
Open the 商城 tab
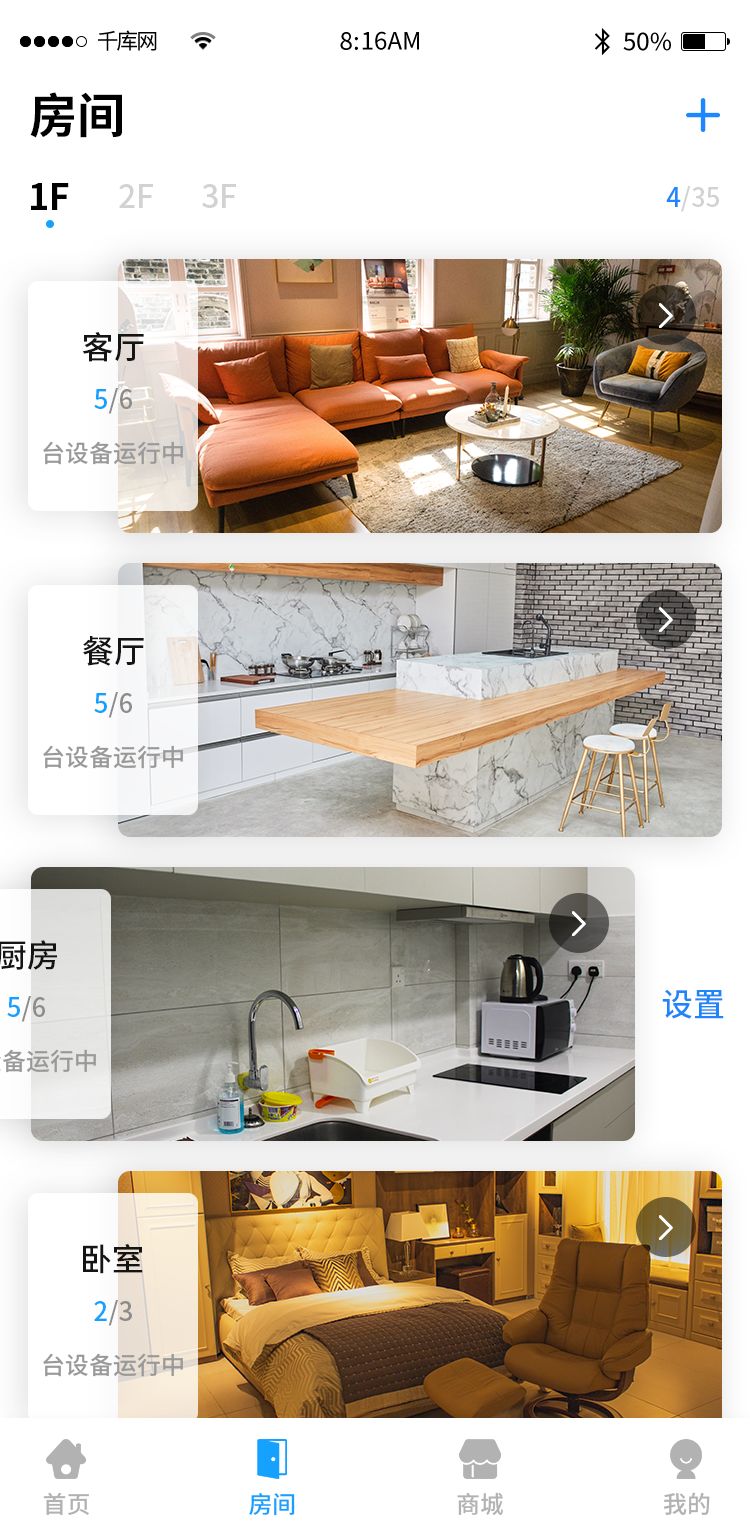coord(480,1476)
